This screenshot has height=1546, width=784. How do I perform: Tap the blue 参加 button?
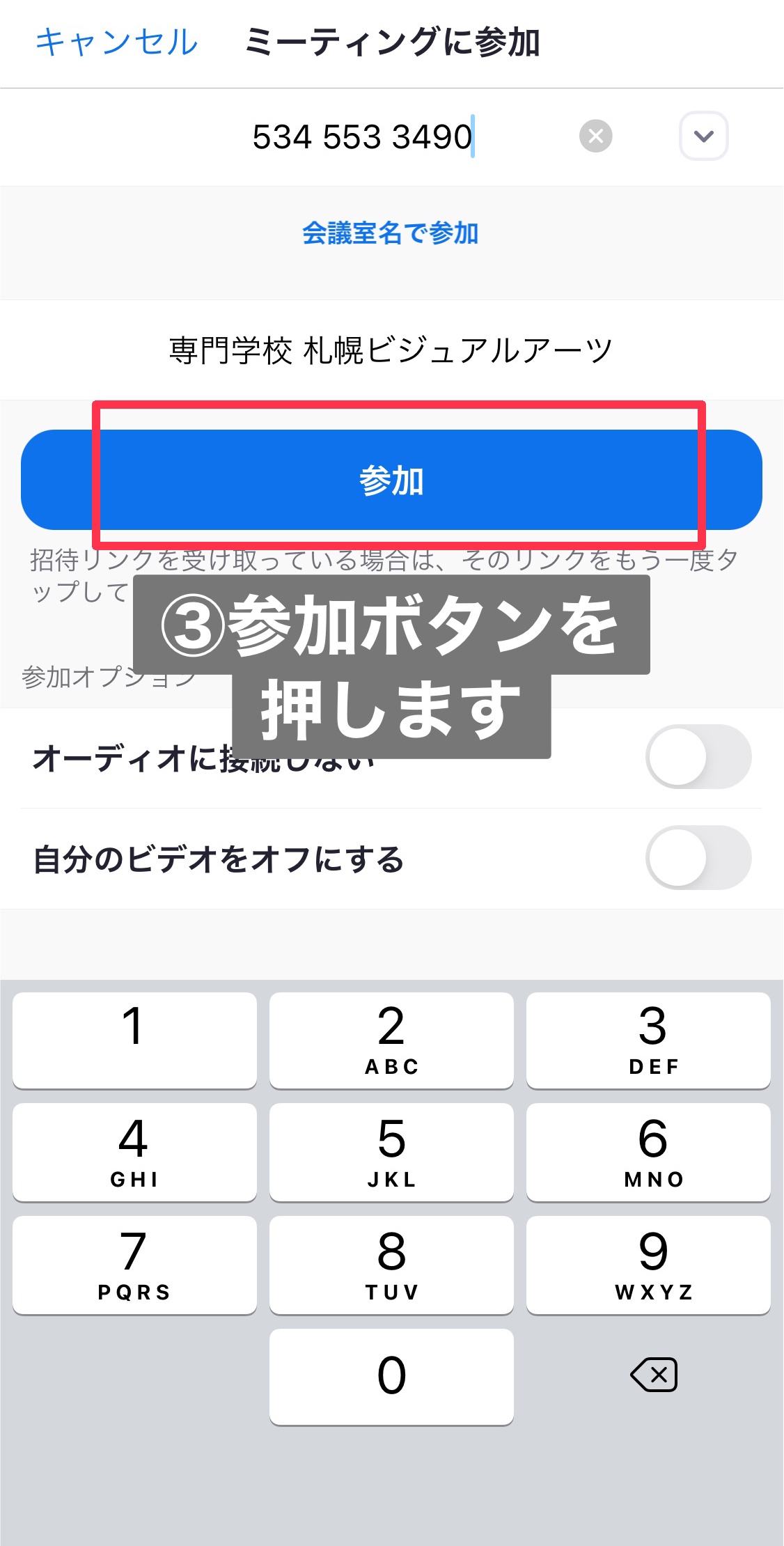click(x=391, y=481)
